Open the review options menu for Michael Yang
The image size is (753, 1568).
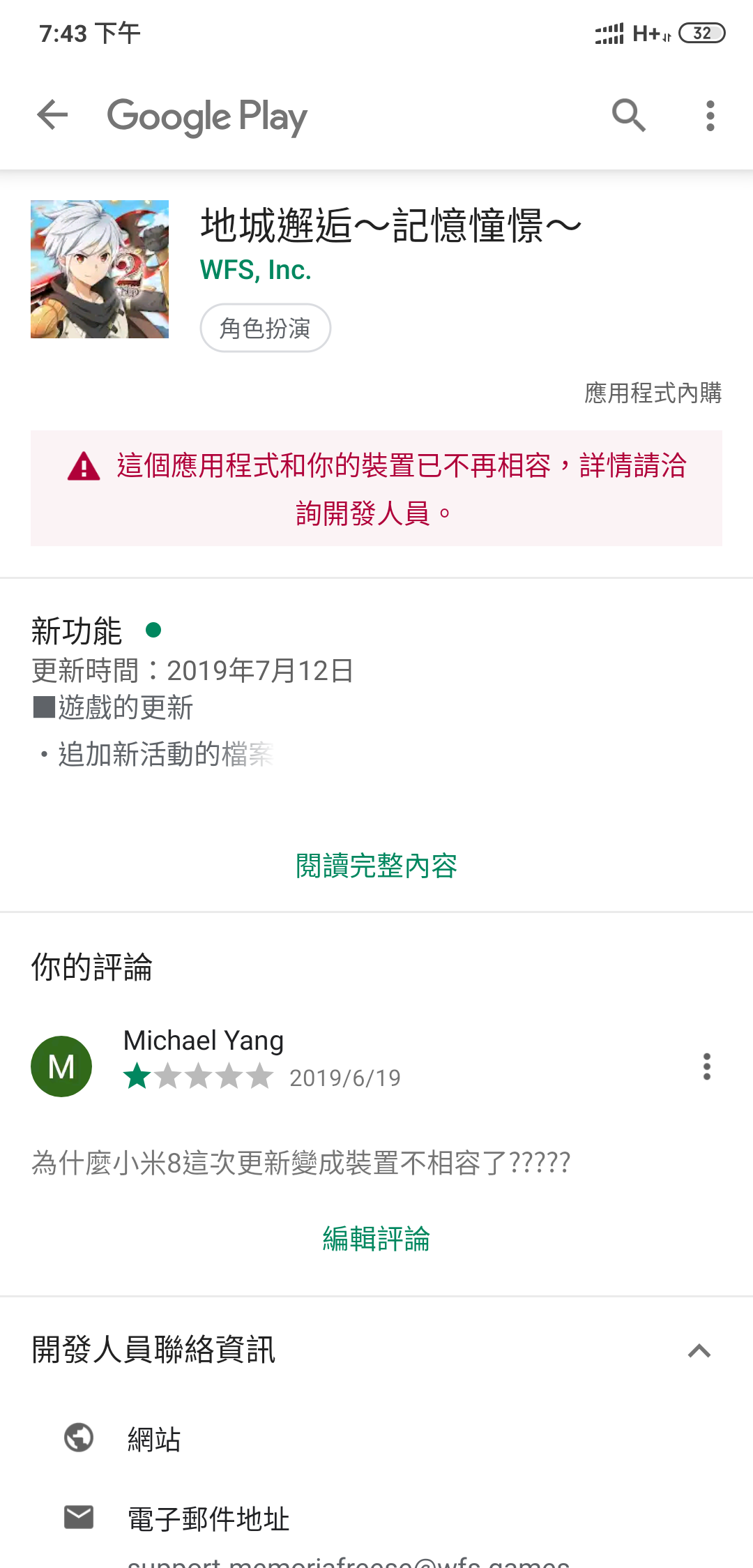point(706,1066)
